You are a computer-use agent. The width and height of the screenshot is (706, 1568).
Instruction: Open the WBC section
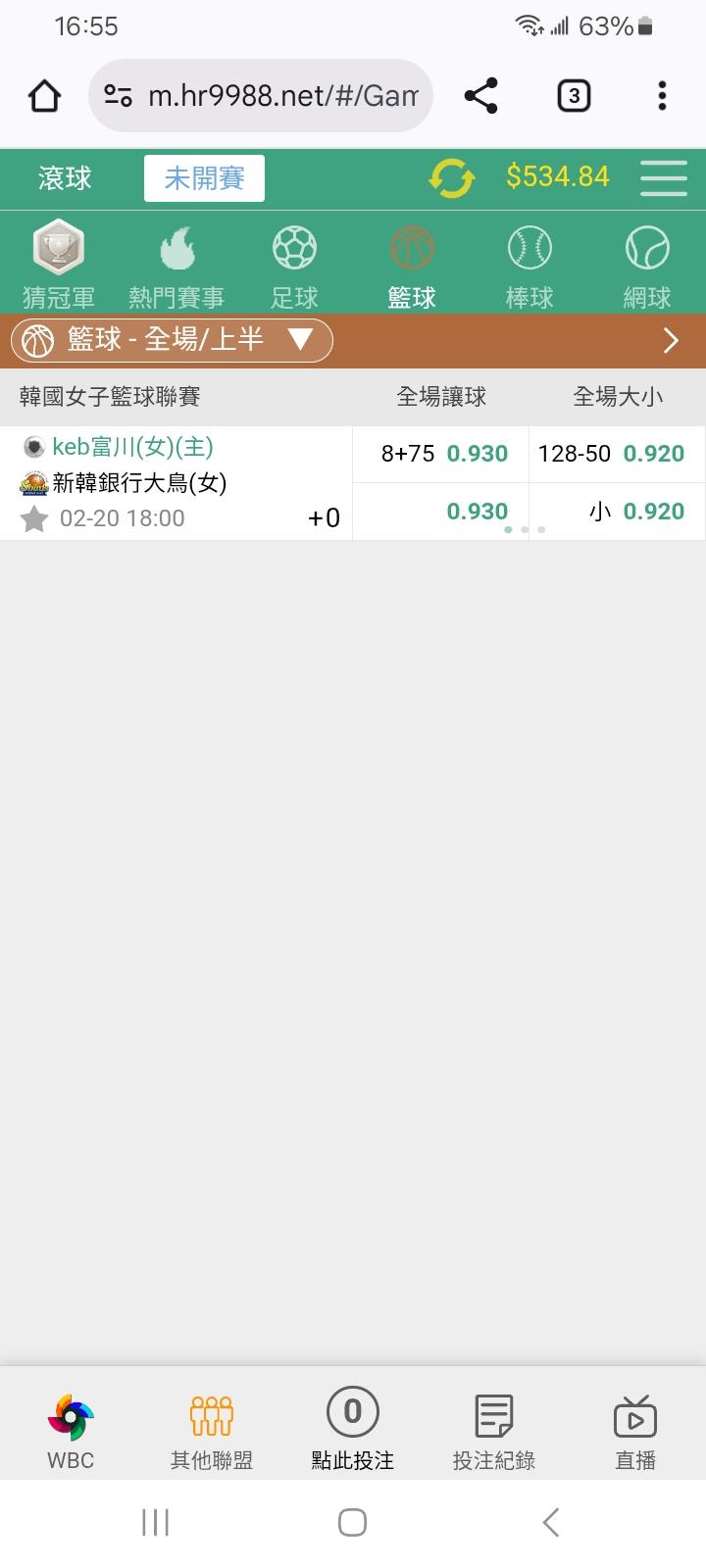point(71,1431)
